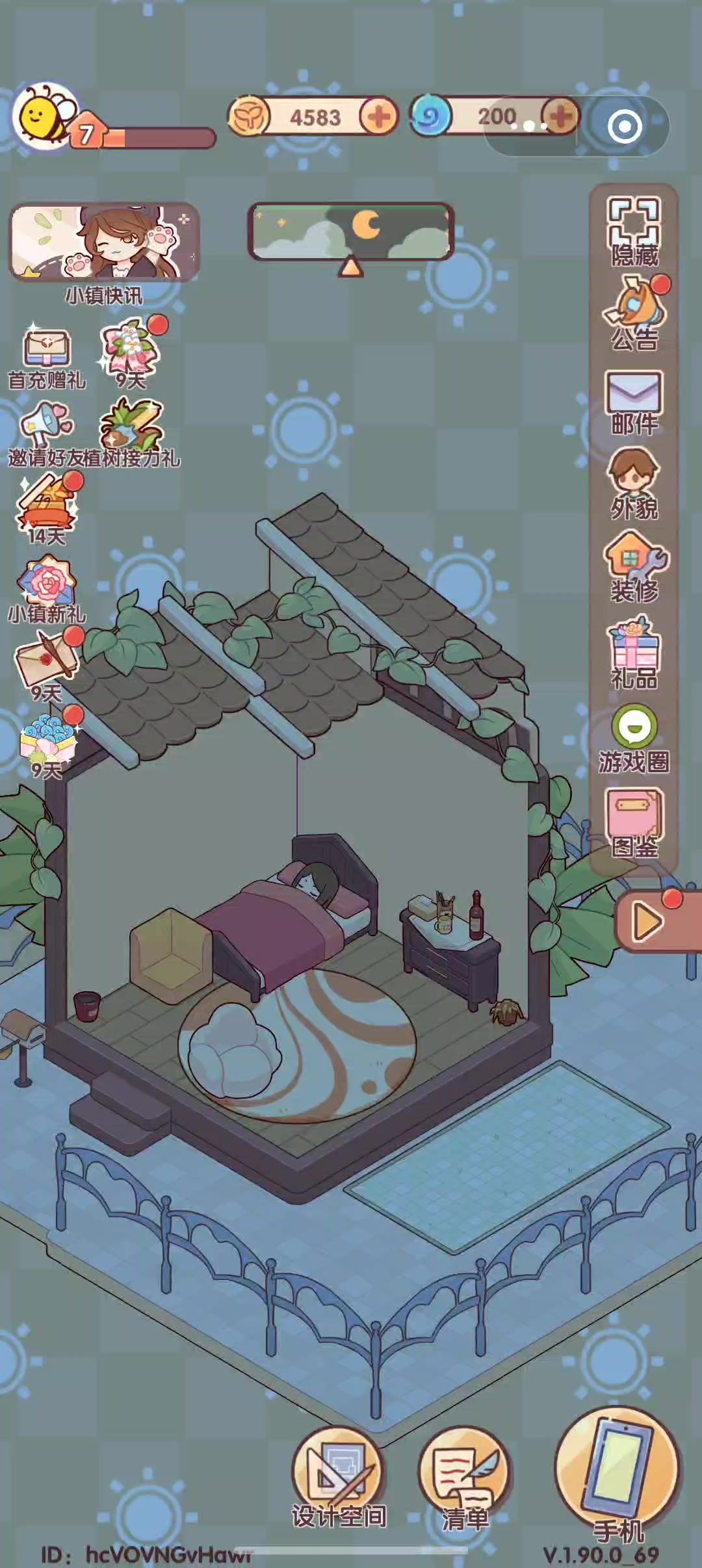Open the 游戏圈 game community
This screenshot has height=1568, width=702.
pyautogui.click(x=634, y=739)
